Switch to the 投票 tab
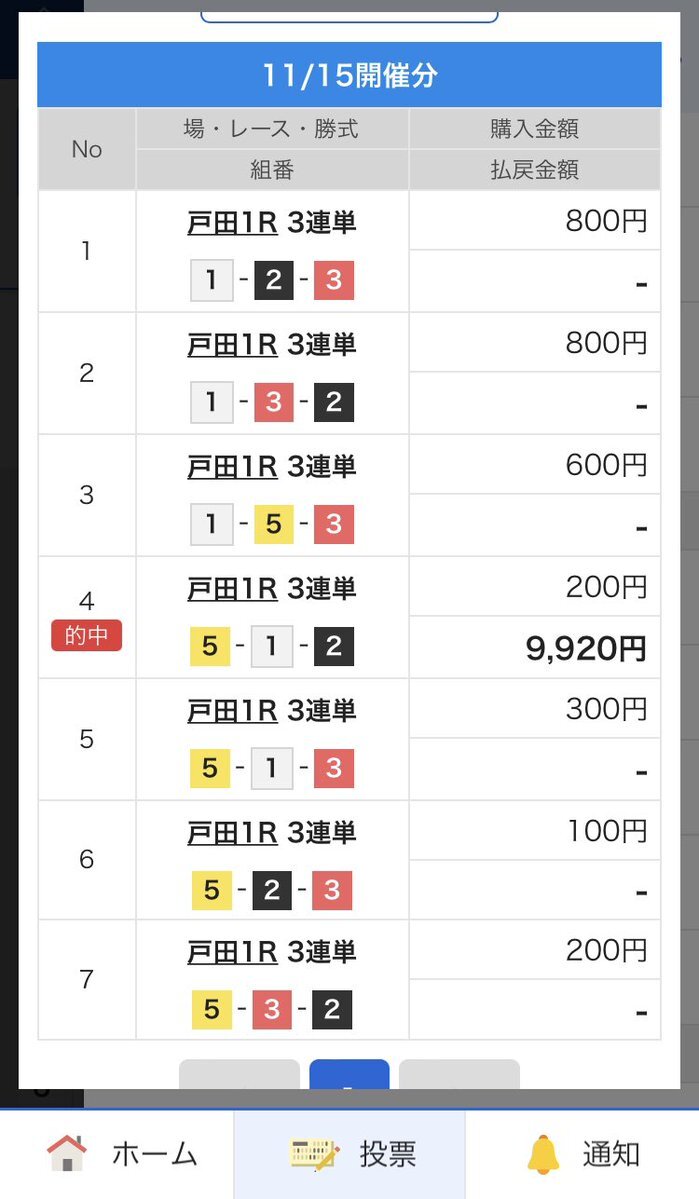The width and height of the screenshot is (699, 1199). 352,1154
